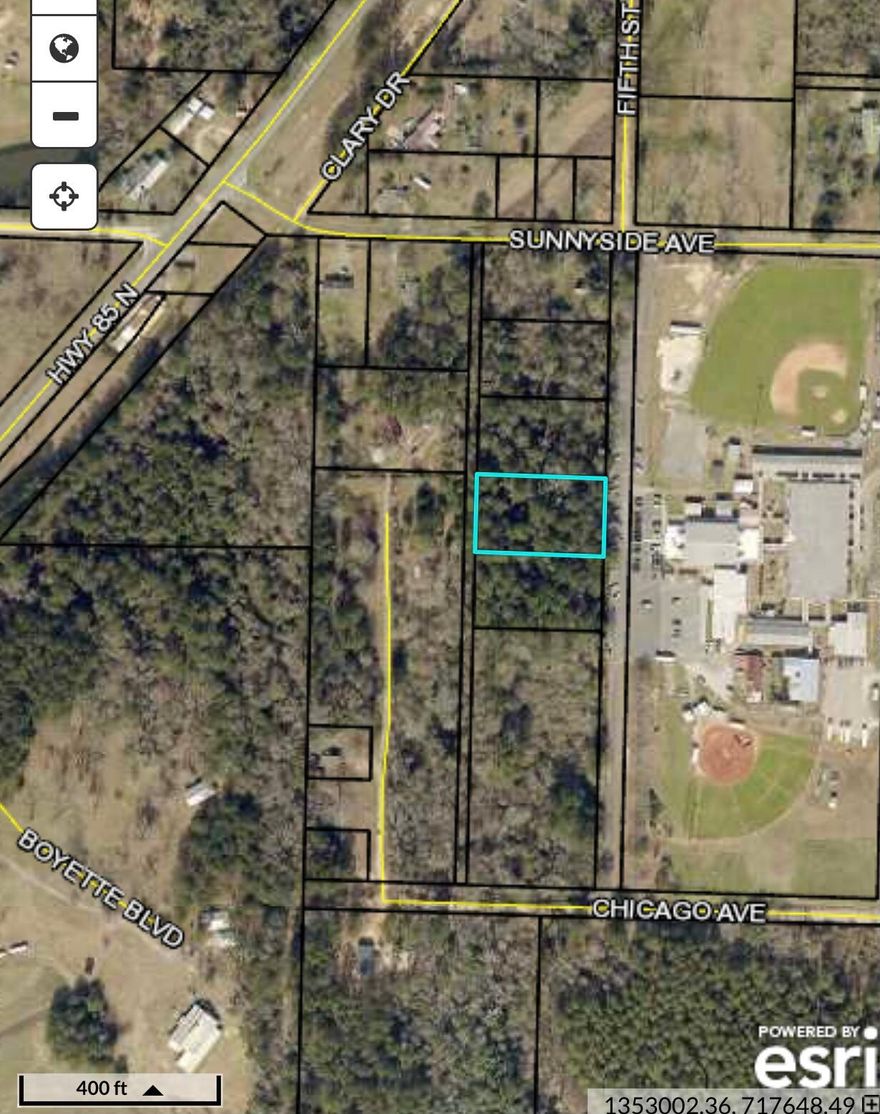The height and width of the screenshot is (1114, 880).
Task: Find my current location on map
Action: [x=64, y=196]
